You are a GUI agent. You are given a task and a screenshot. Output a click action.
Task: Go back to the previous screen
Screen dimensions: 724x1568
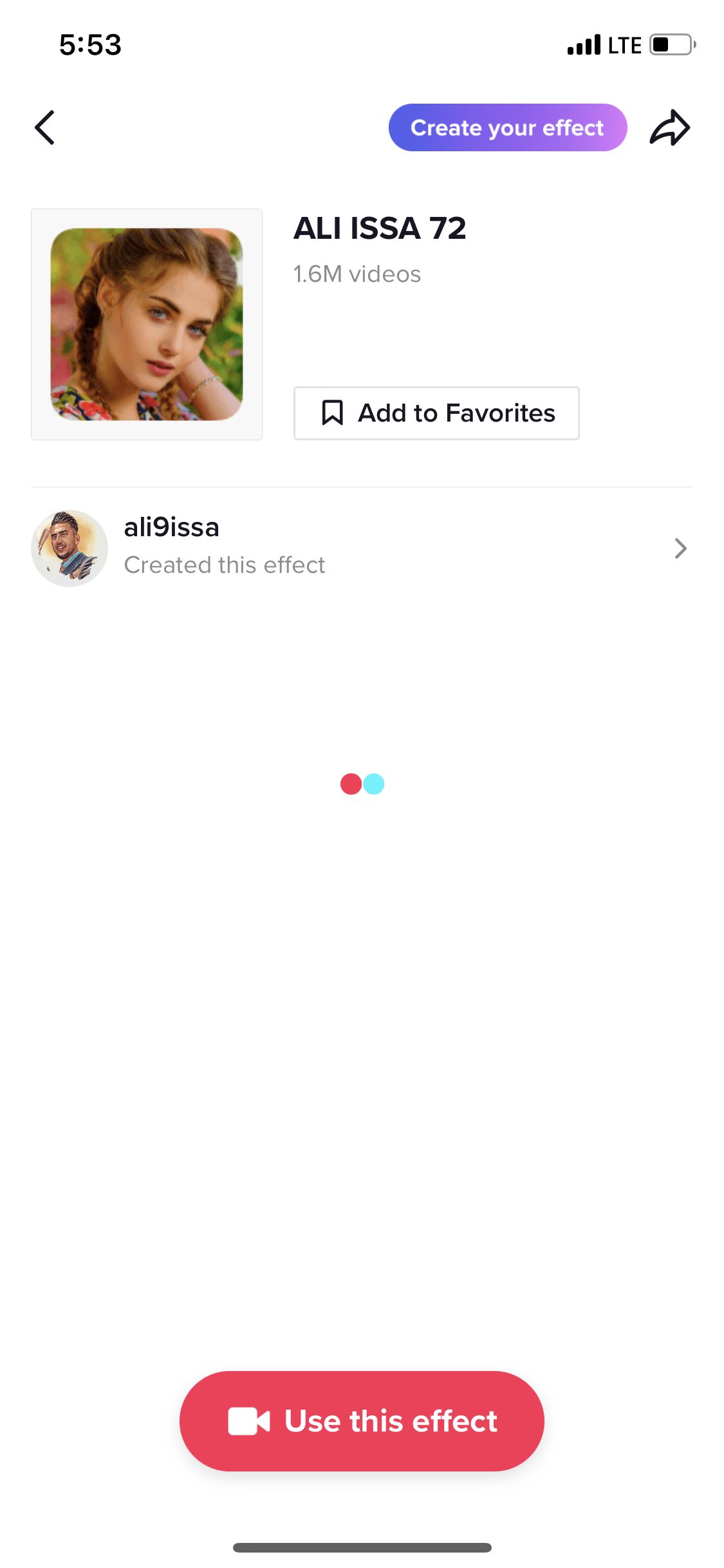pos(45,127)
